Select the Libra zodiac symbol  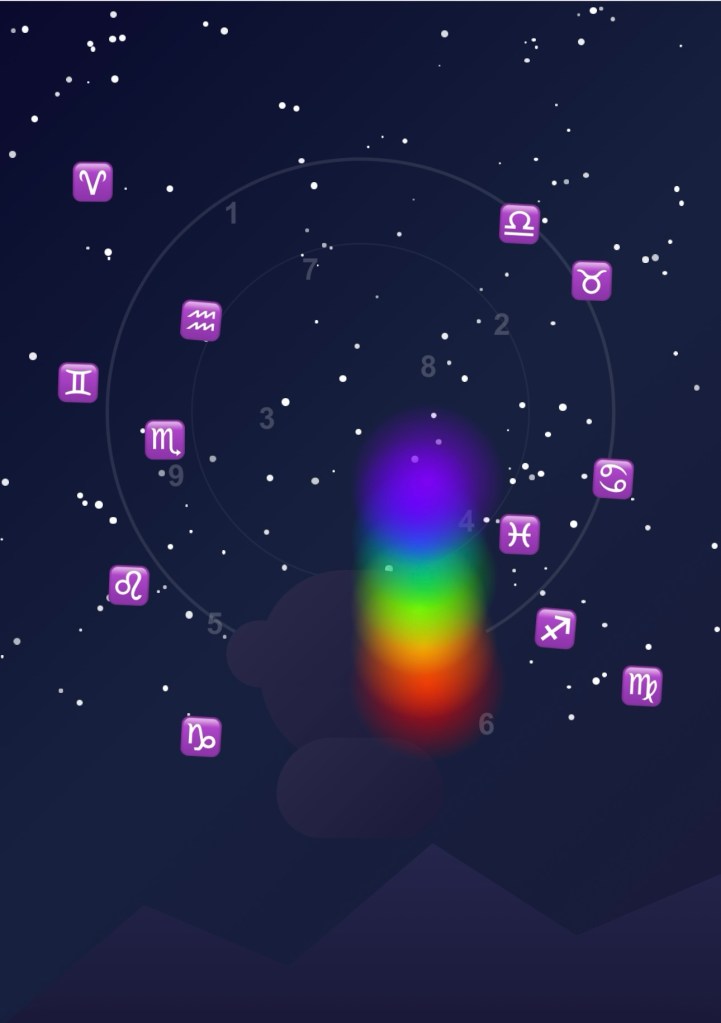pyautogui.click(x=520, y=224)
